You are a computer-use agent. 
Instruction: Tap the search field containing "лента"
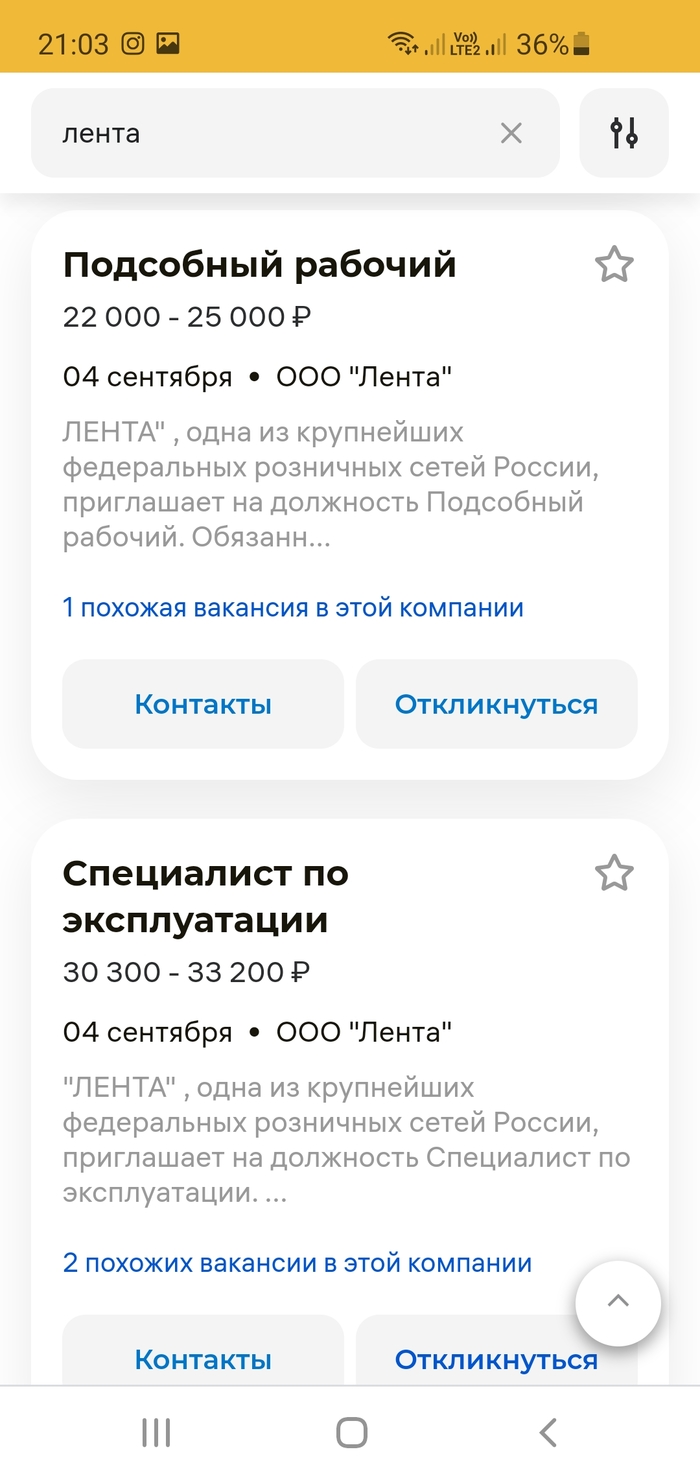(x=270, y=133)
